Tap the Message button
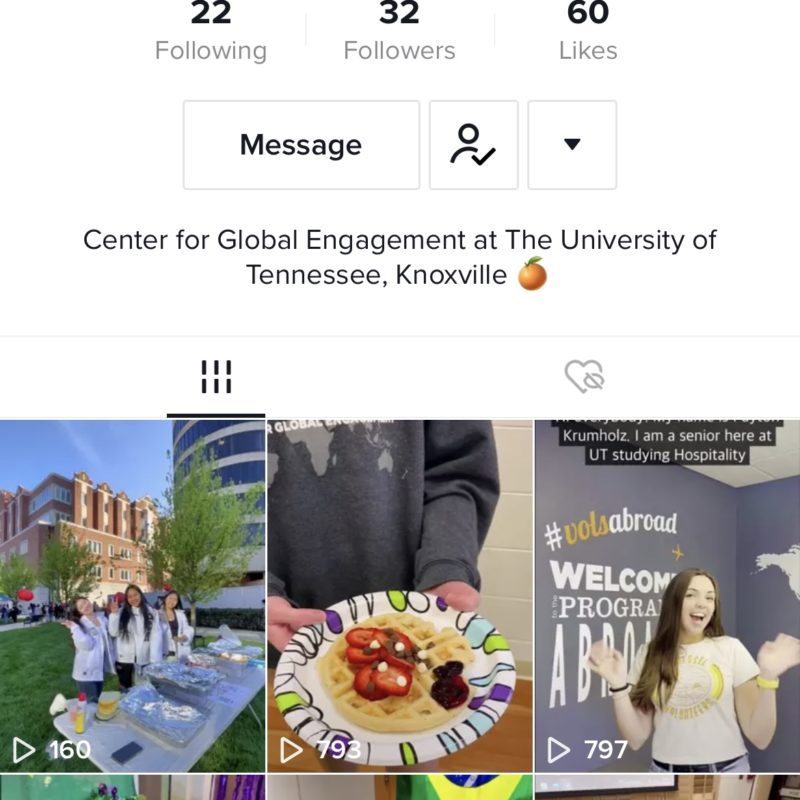This screenshot has height=800, width=800. [301, 145]
